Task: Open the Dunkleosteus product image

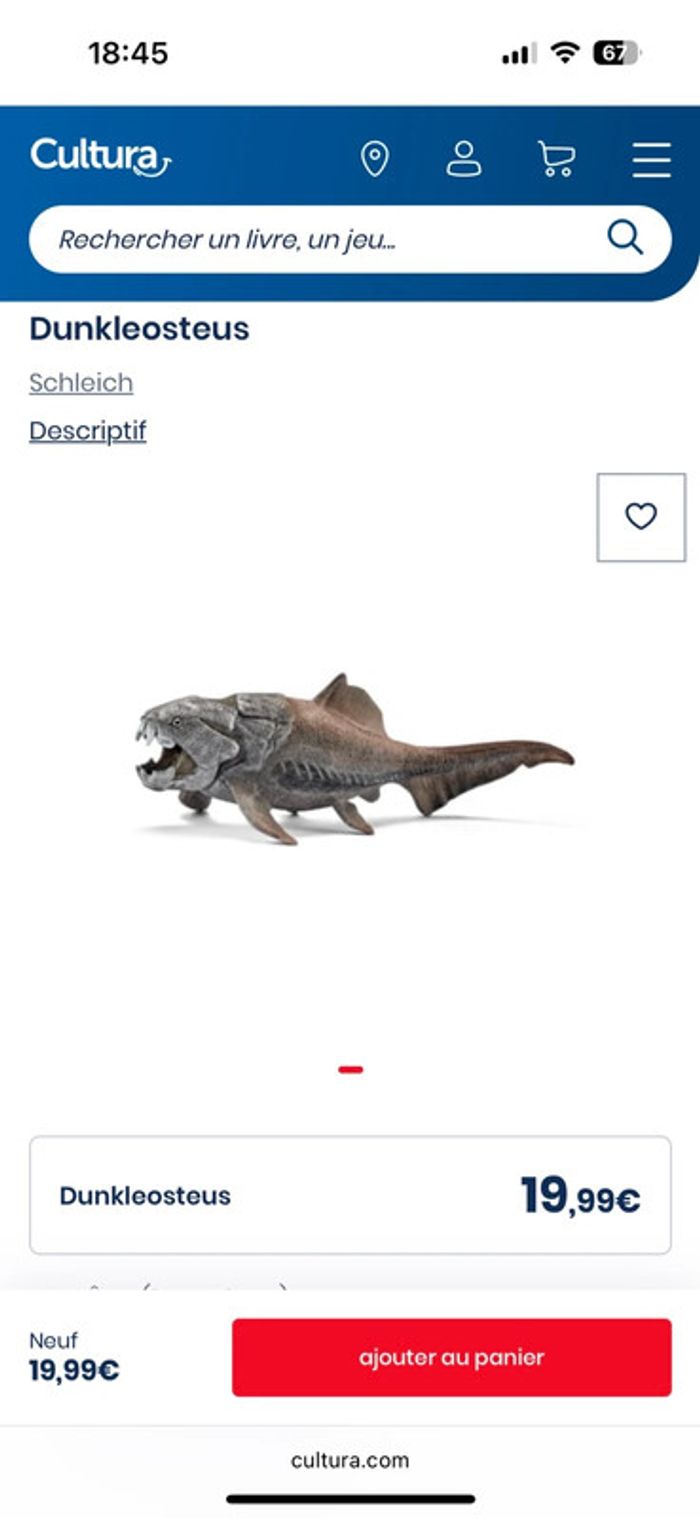Action: tap(352, 759)
